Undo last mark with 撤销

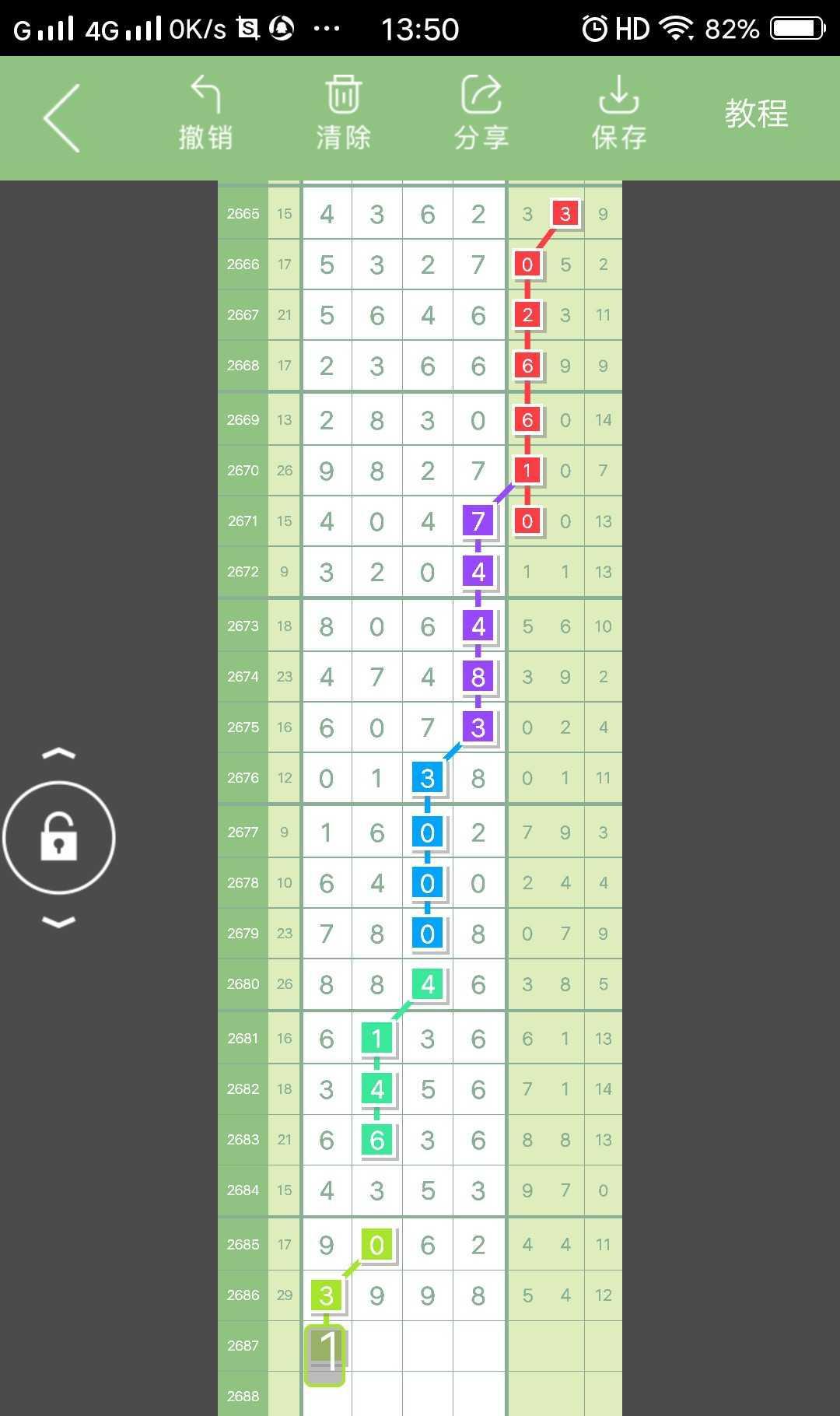tap(205, 114)
